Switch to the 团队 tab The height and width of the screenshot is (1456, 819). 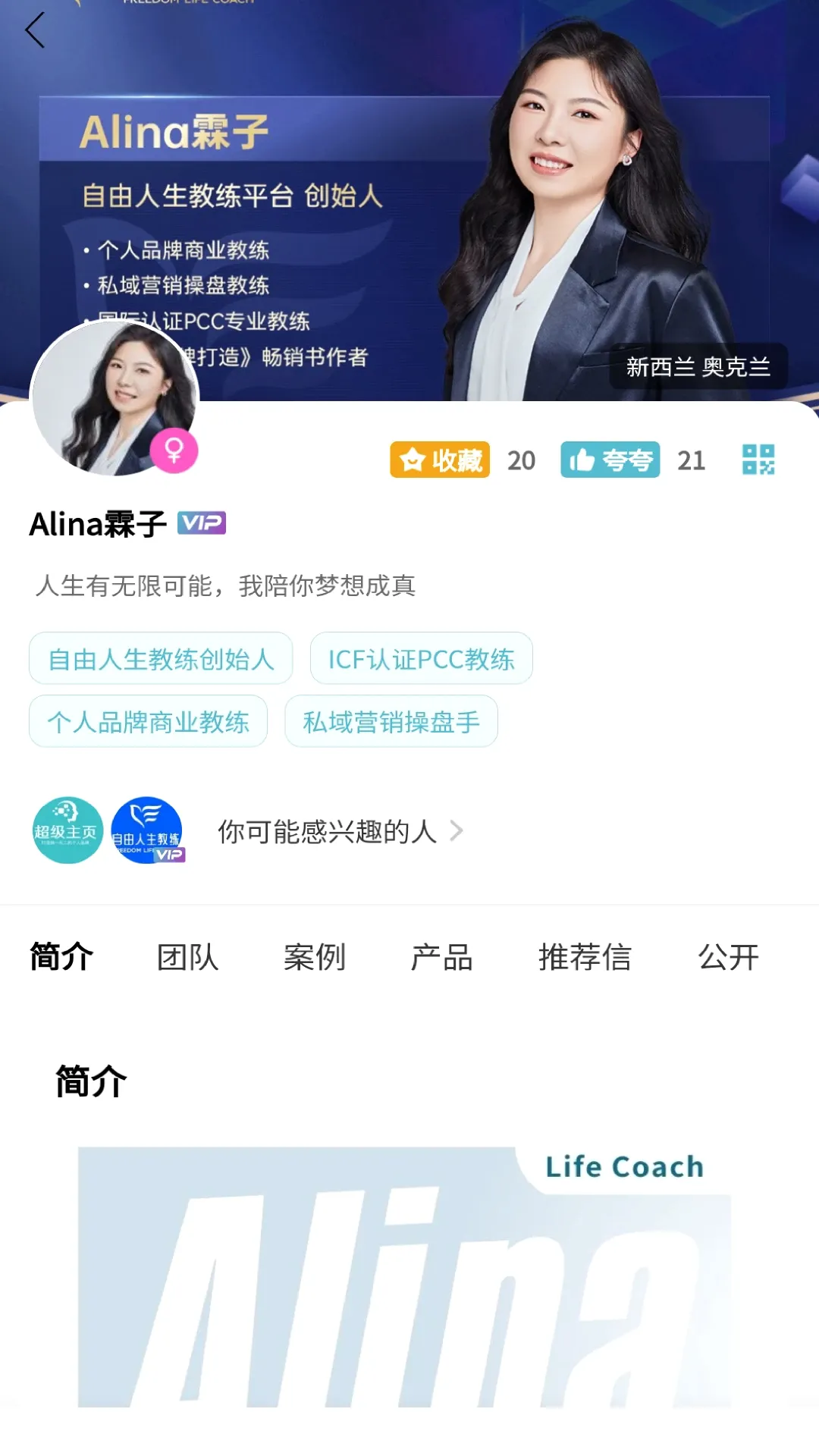[x=188, y=957]
